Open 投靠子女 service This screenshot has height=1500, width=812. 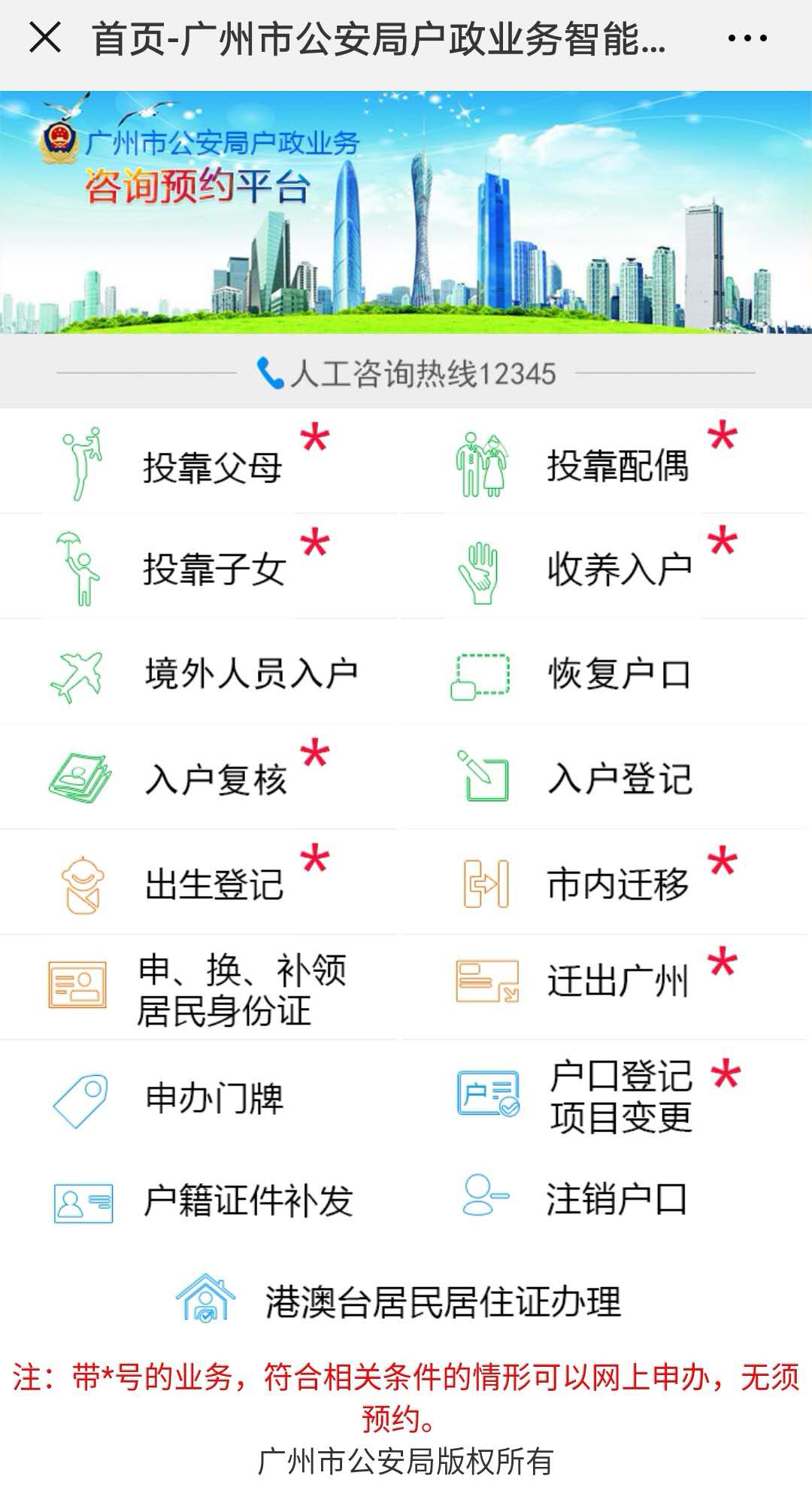214,569
